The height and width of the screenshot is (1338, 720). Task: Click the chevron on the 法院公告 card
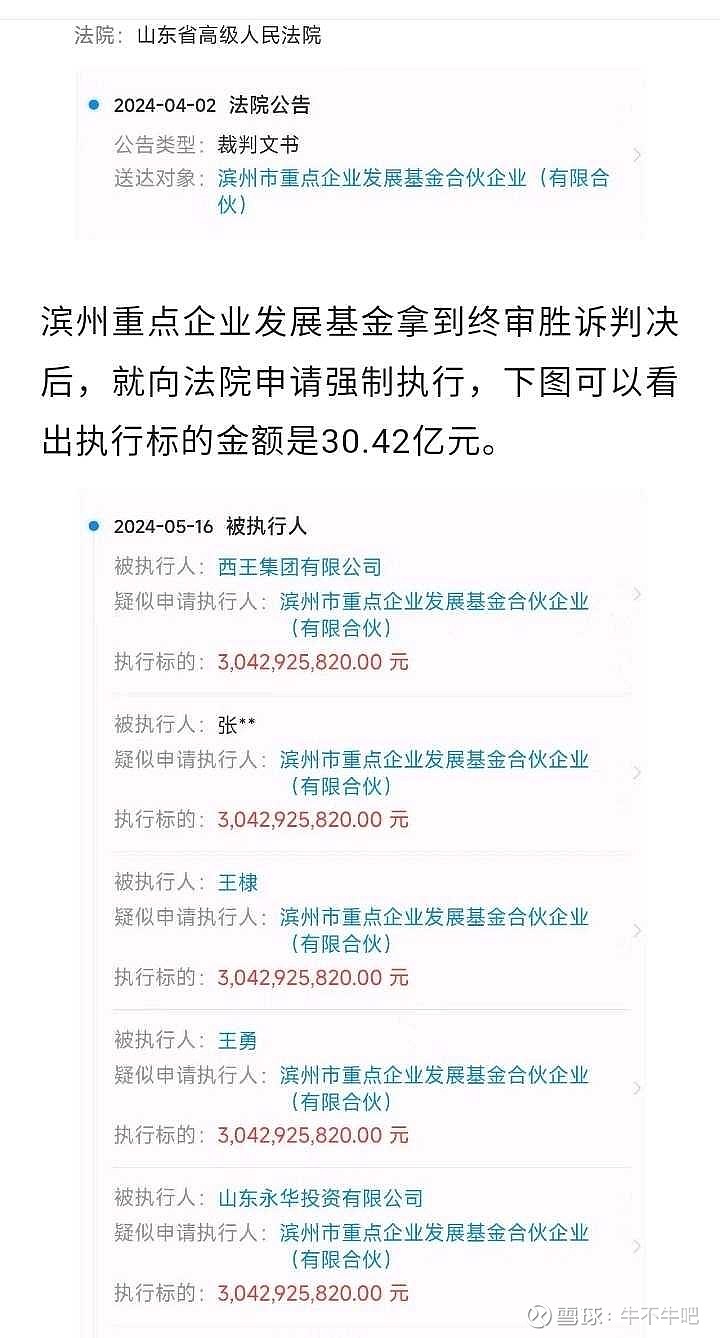(637, 154)
